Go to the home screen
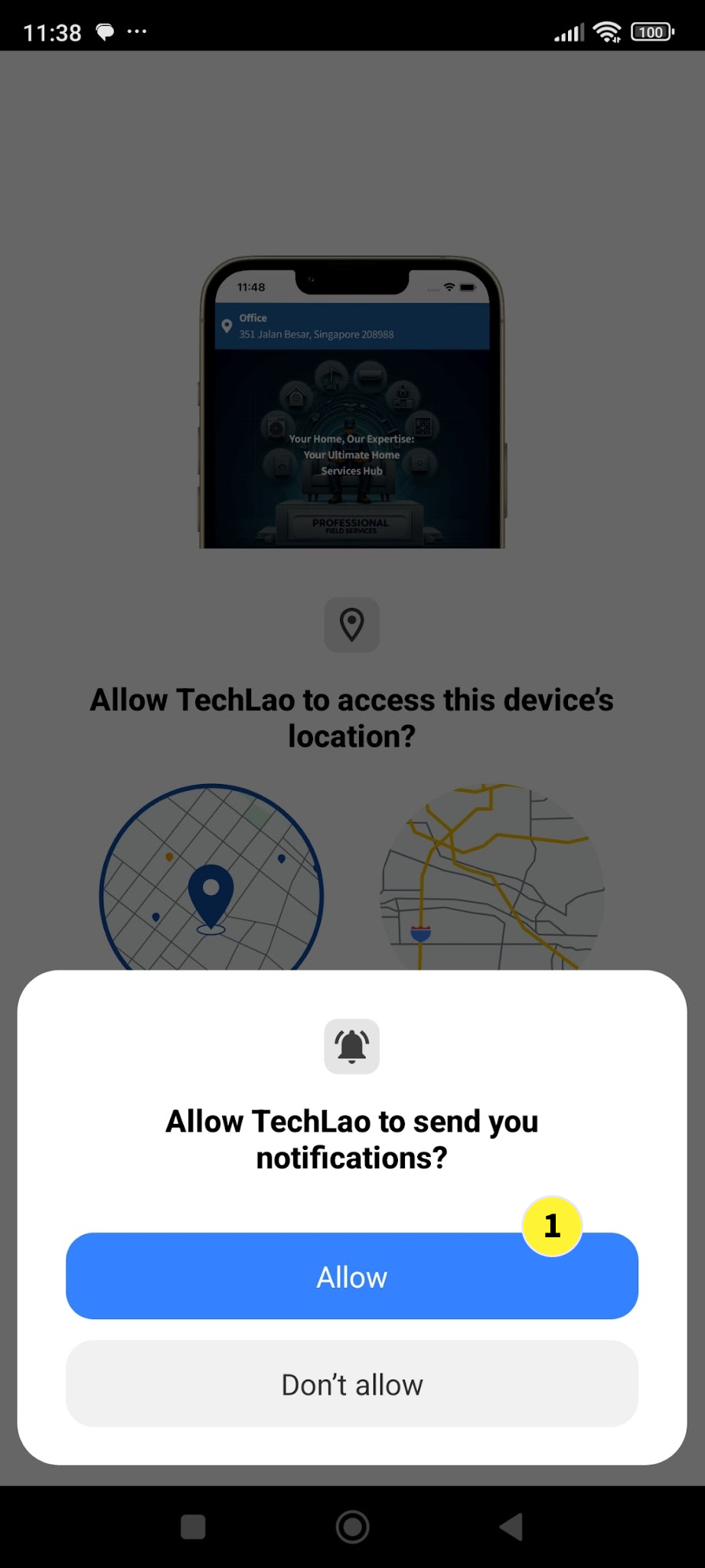This screenshot has width=705, height=1568. 352,1527
